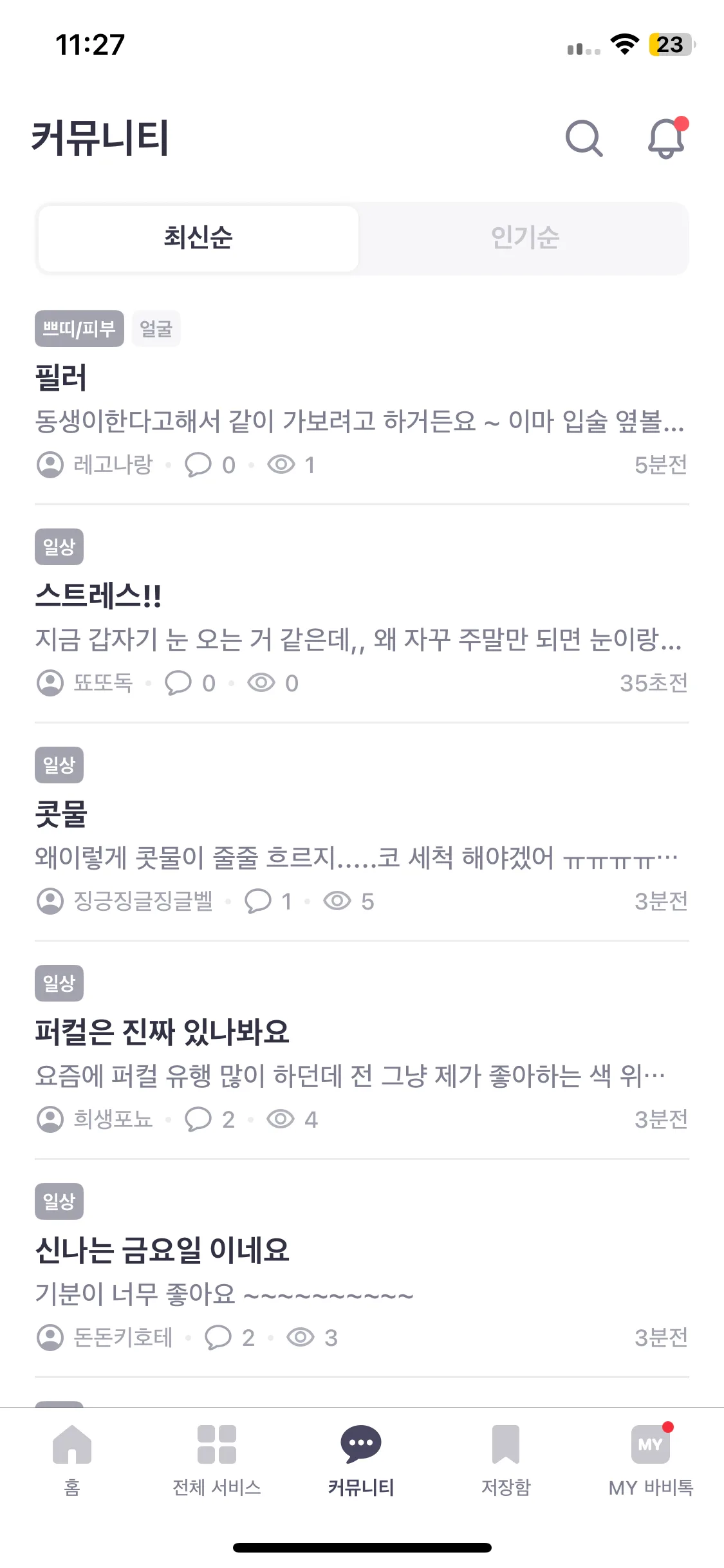Open the notifications bell
The image size is (724, 1568).
coord(666,138)
